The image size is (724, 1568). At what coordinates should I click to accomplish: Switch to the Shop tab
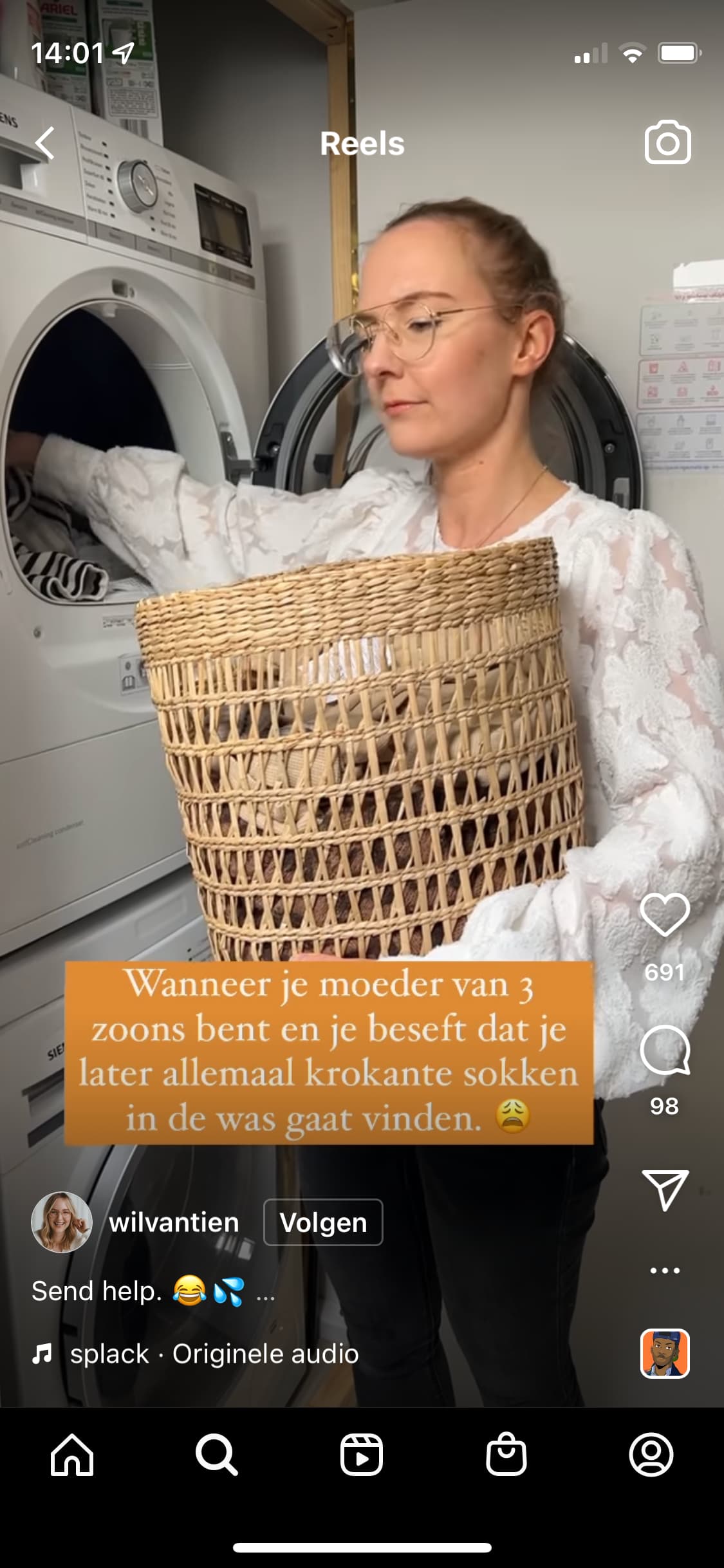click(x=506, y=1455)
